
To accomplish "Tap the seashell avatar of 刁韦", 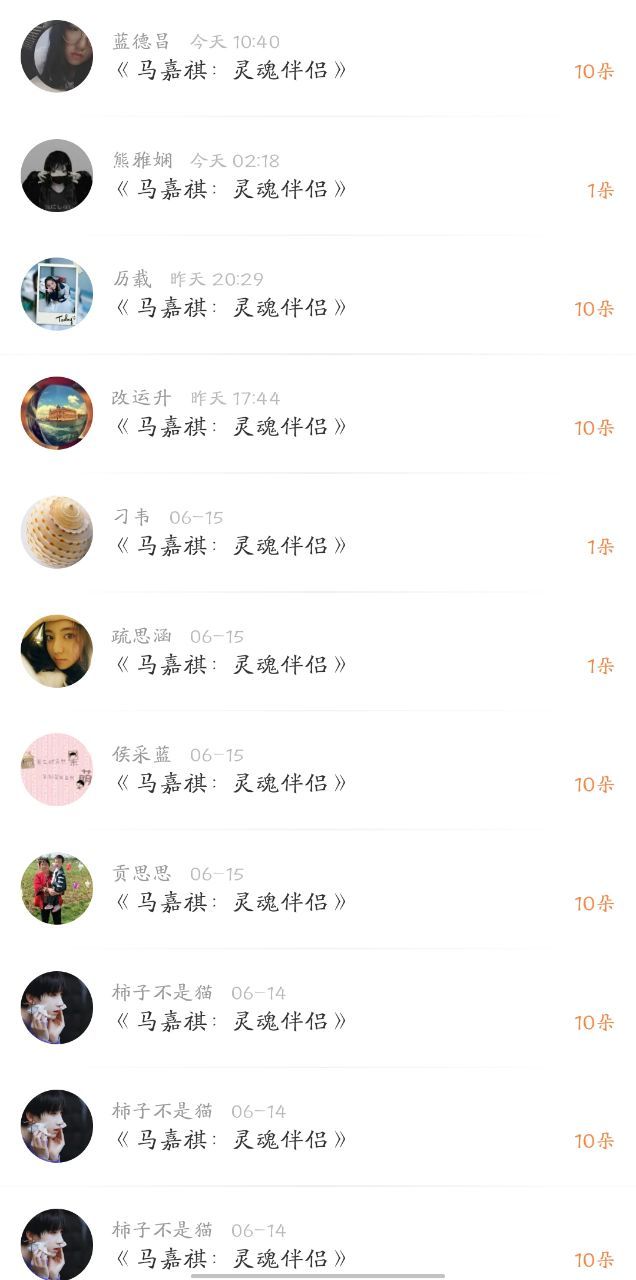I will [x=57, y=532].
